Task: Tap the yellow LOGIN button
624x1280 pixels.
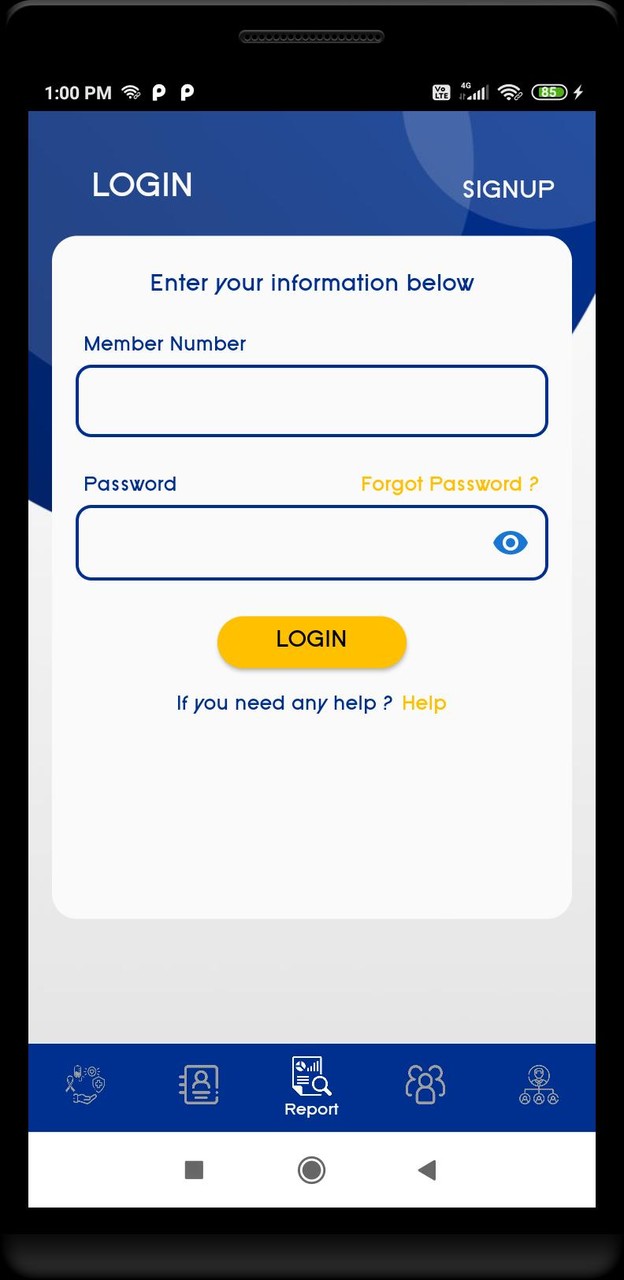Action: click(311, 640)
